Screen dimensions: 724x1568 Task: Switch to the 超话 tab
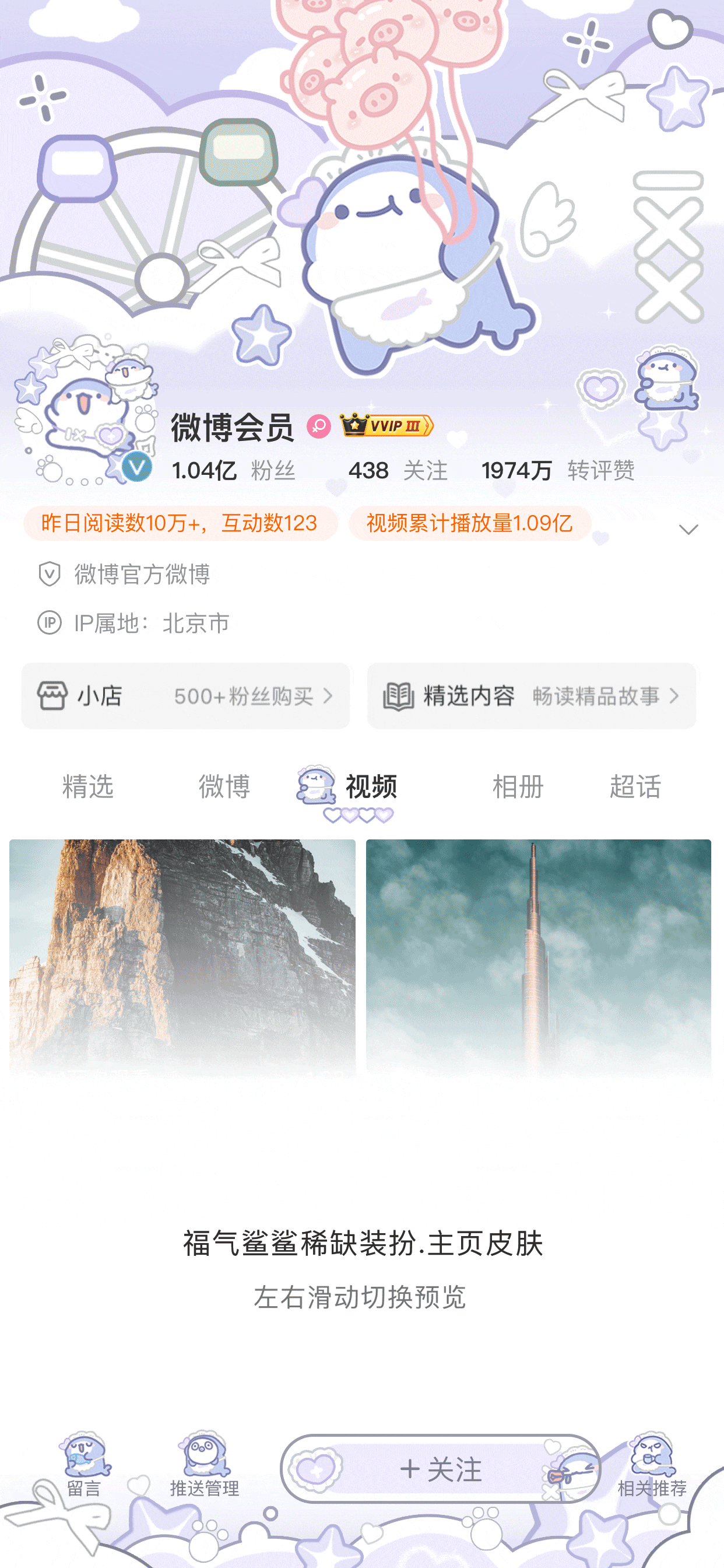[x=637, y=786]
